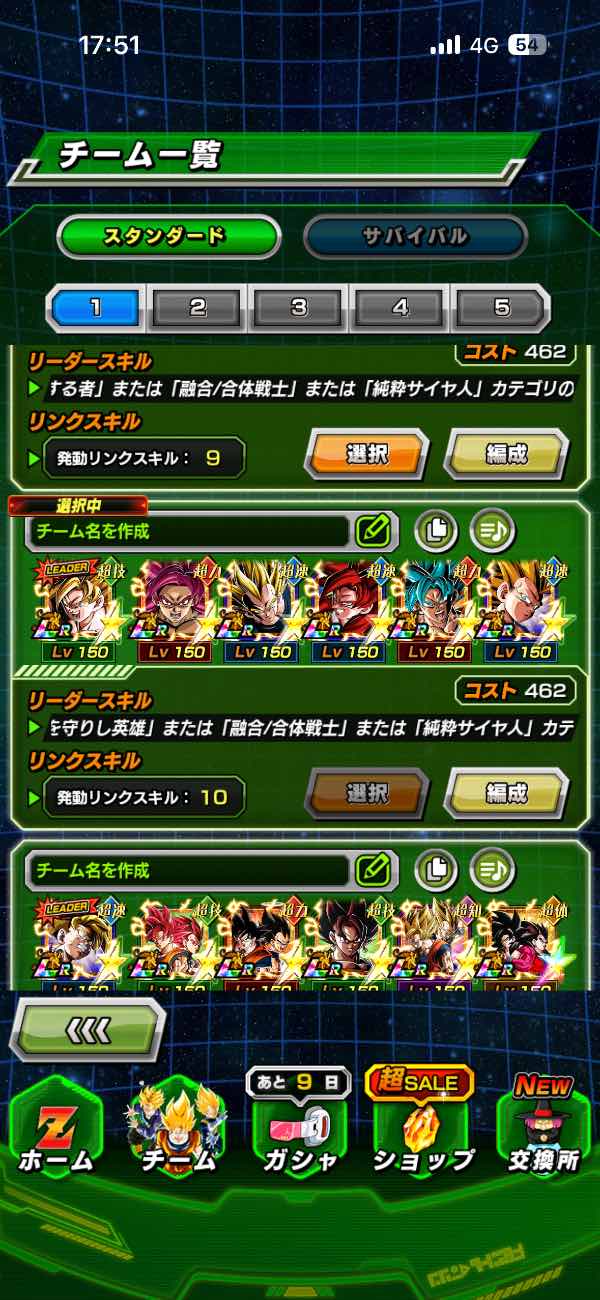Switch to the スタンダード tab
Screen dimensions: 600x1300
pyautogui.click(x=164, y=237)
